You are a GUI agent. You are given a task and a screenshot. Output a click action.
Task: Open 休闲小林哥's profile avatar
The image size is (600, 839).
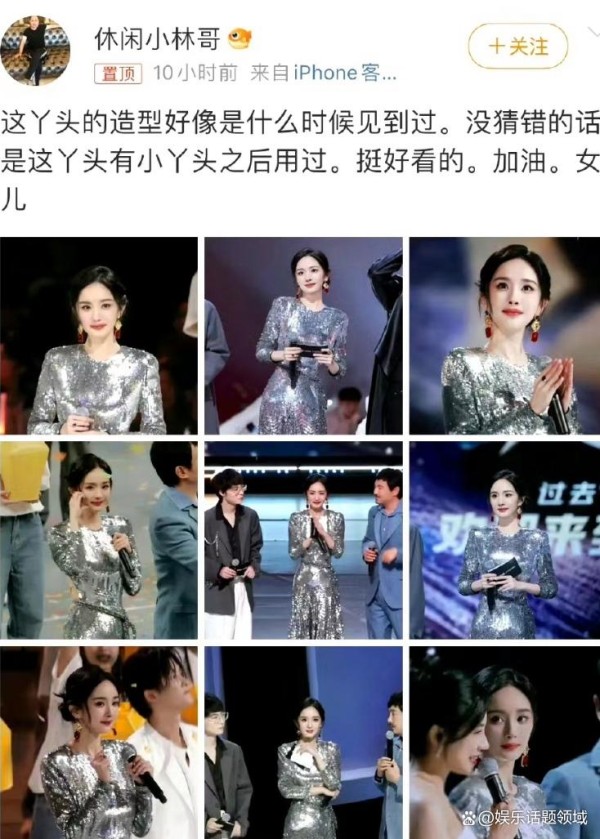tap(36, 50)
